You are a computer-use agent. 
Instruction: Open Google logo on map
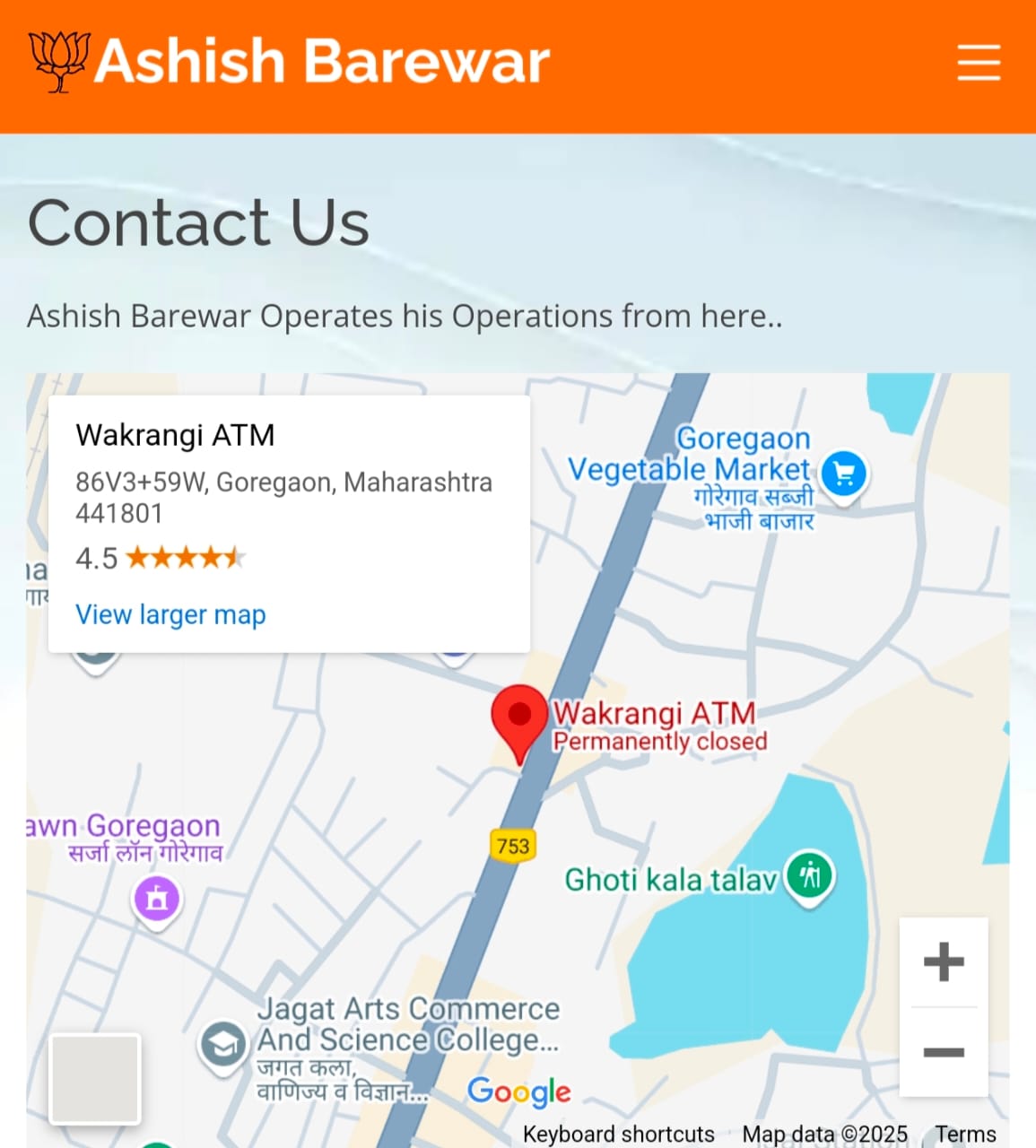[x=519, y=1091]
